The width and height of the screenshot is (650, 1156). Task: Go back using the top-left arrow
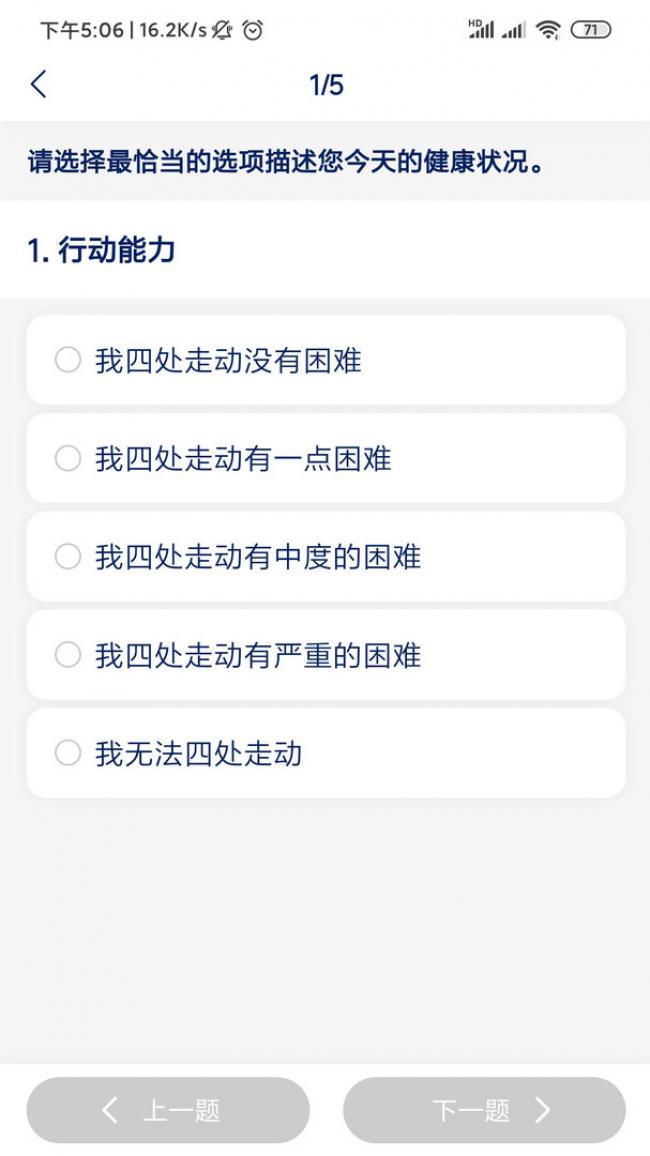click(x=38, y=85)
